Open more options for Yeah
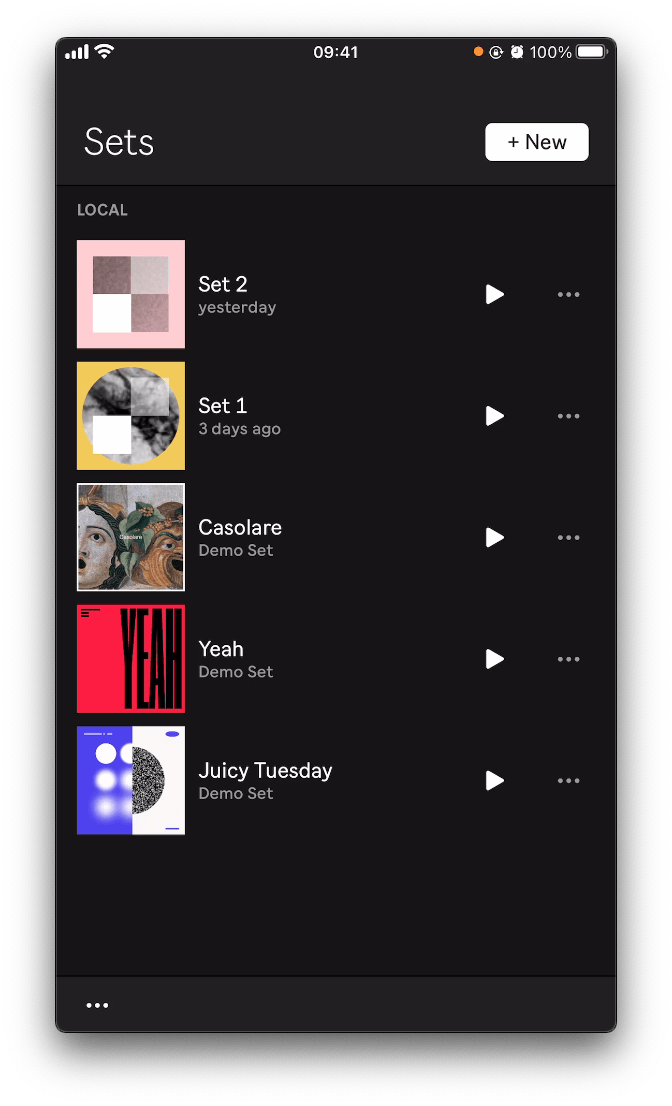672x1106 pixels. click(568, 659)
